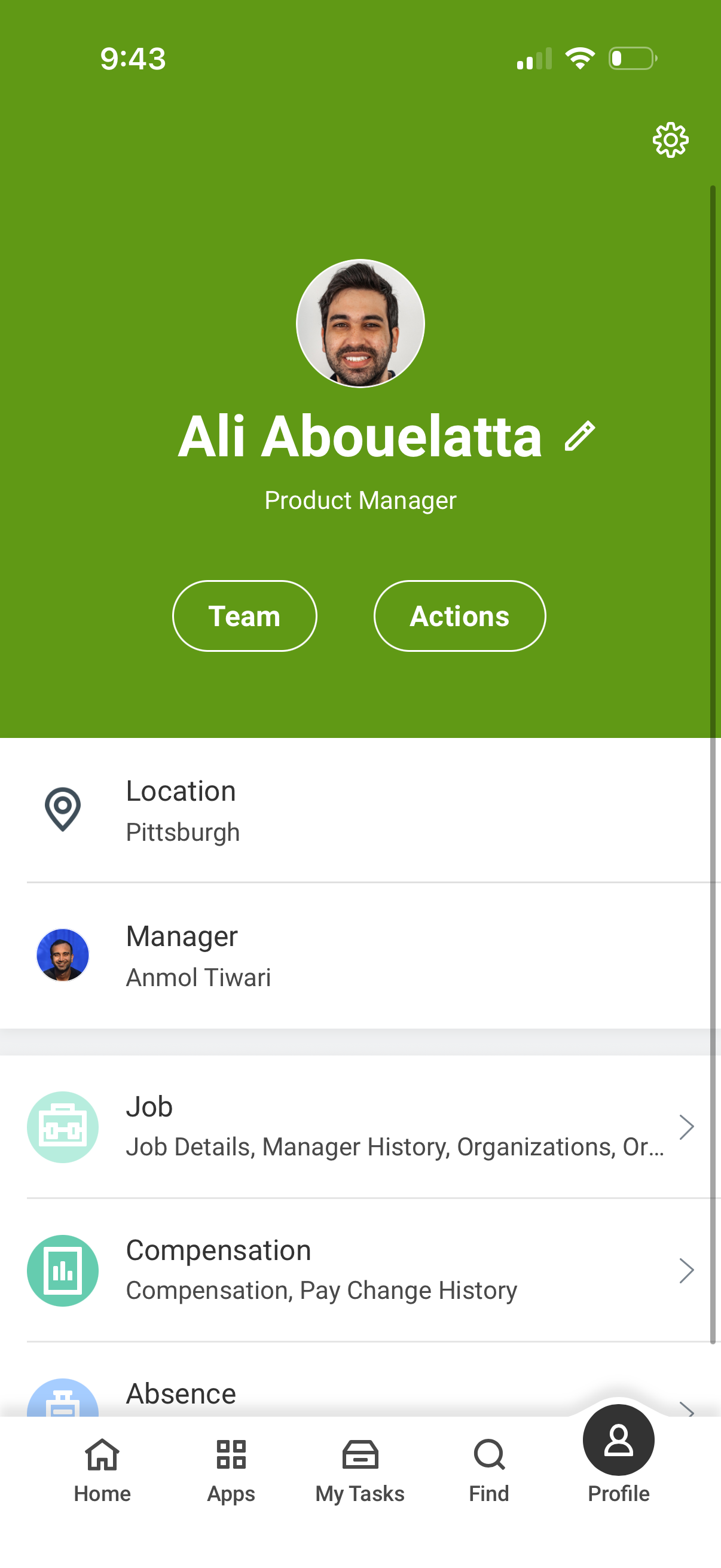This screenshot has width=721, height=1568.
Task: Click Ali Abouelatta's profile photo
Action: 360,323
